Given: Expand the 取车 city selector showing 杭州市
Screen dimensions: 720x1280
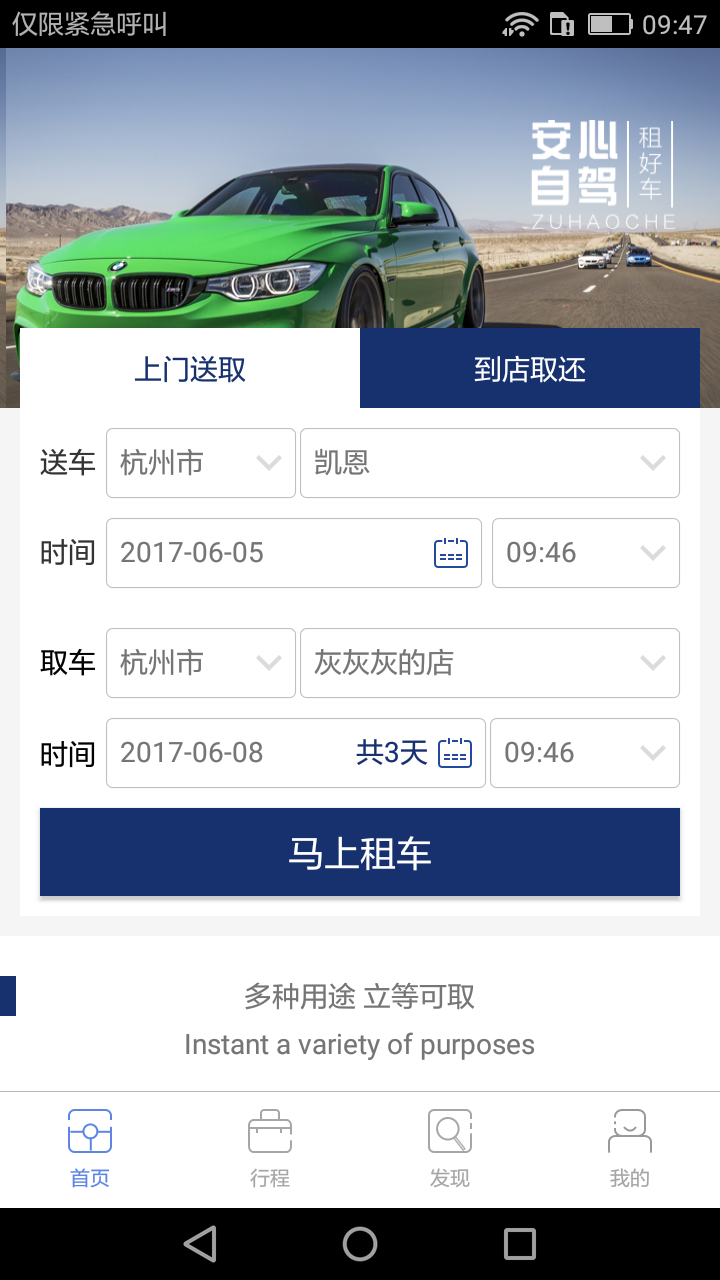Looking at the screenshot, I should [200, 662].
